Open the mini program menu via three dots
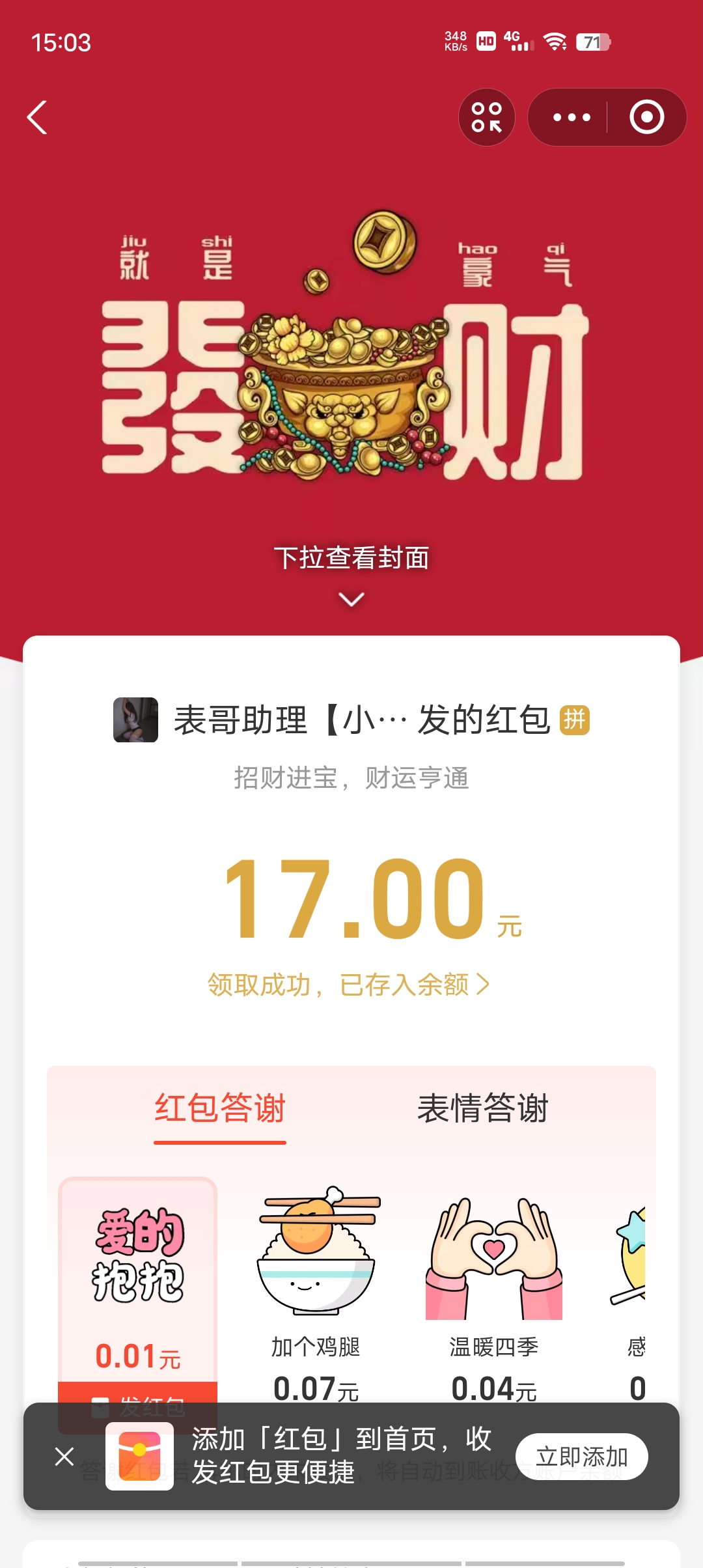 pyautogui.click(x=568, y=117)
